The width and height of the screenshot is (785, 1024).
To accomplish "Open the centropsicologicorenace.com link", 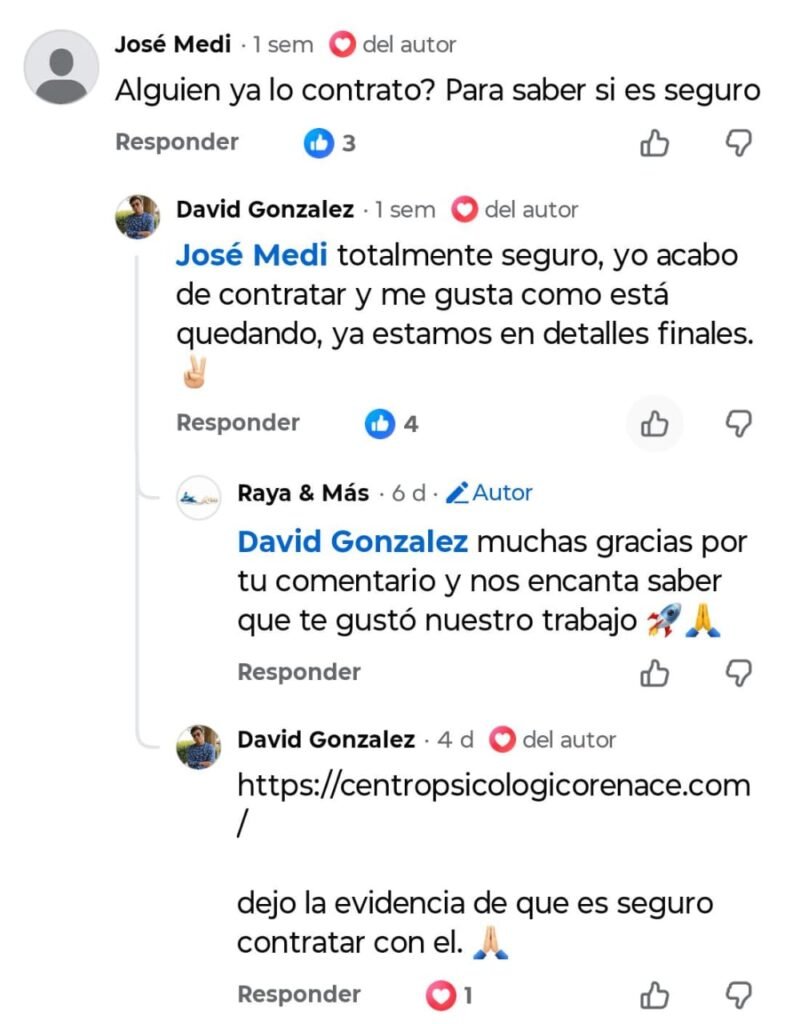I will tap(493, 785).
